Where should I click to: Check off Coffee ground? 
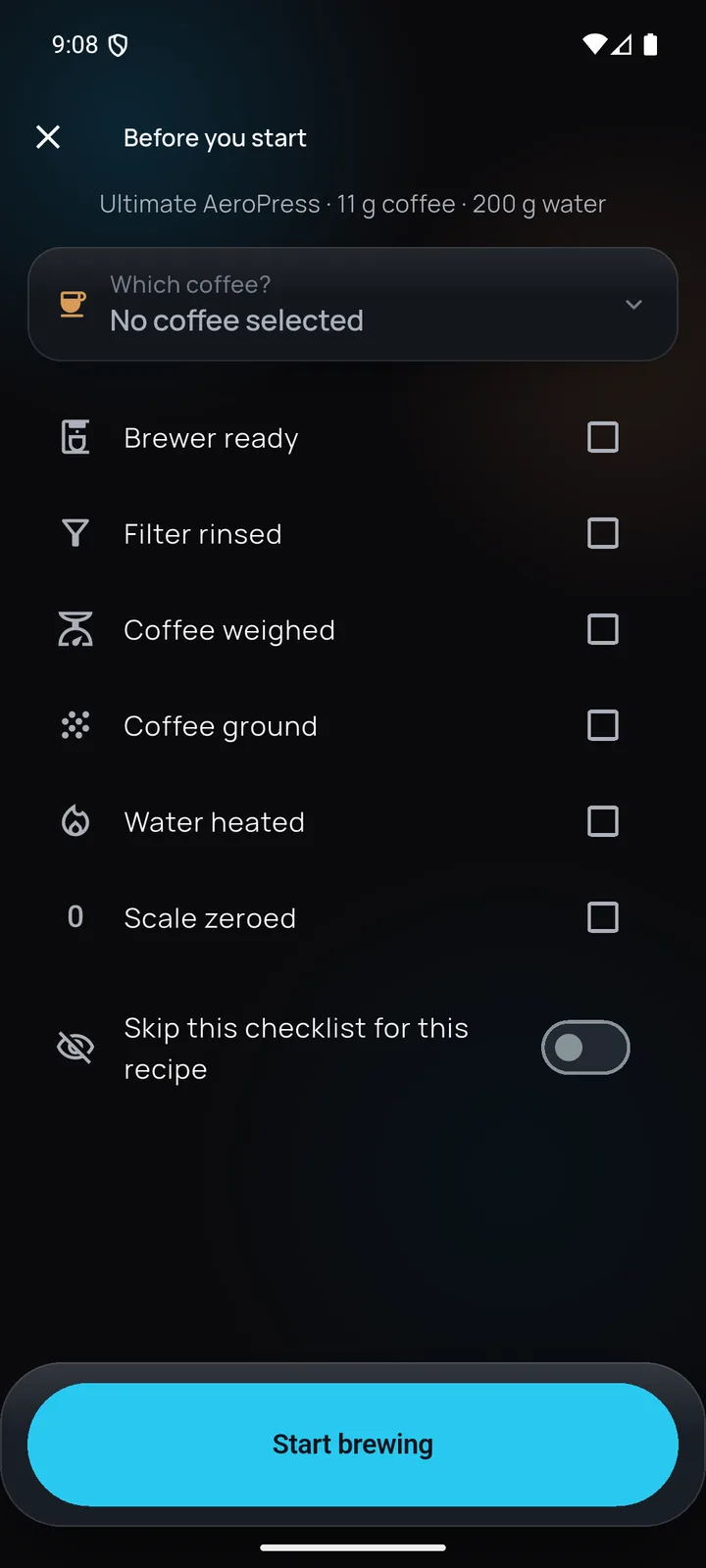coord(603,725)
